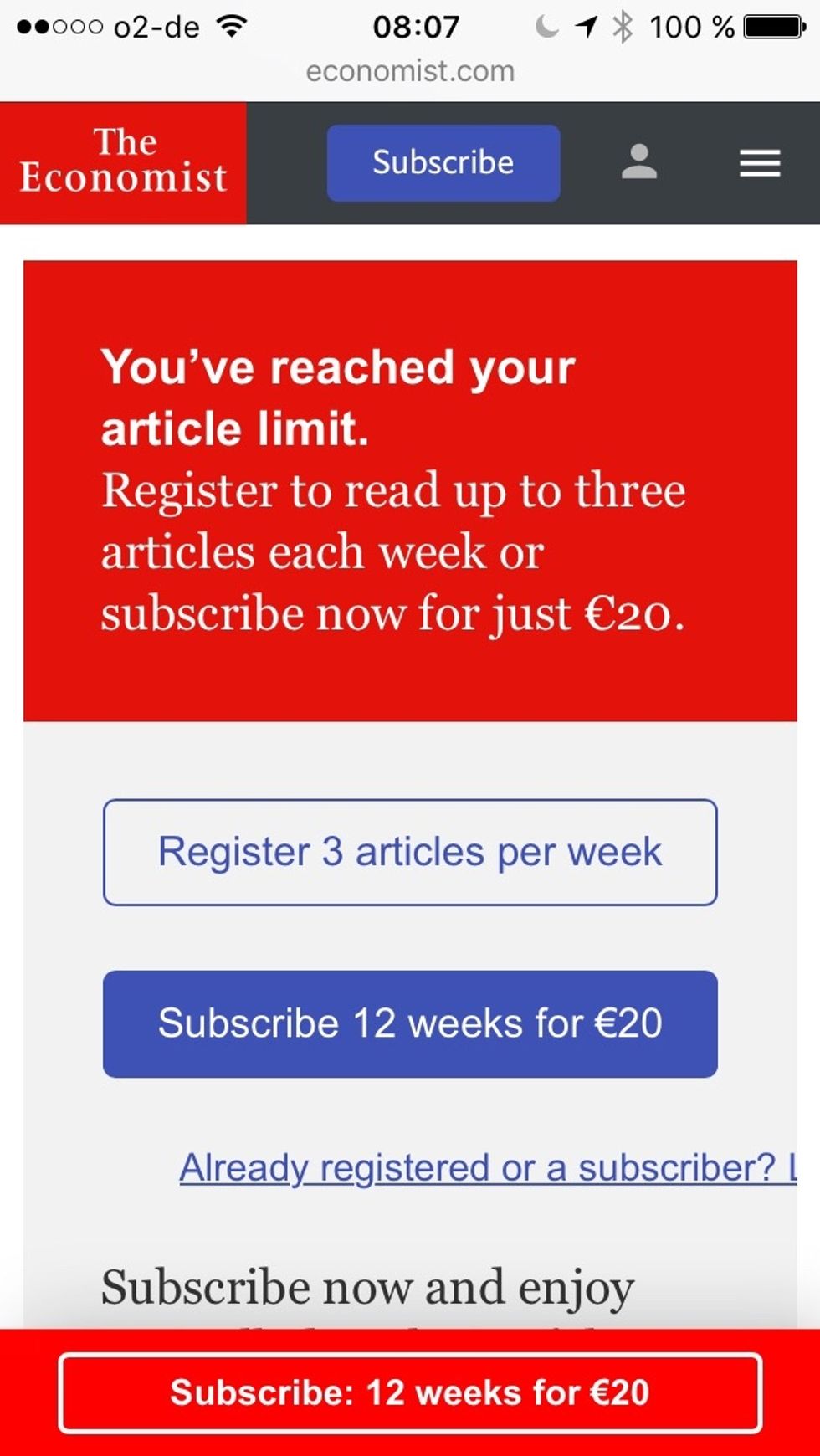820x1456 pixels.
Task: Open the user account icon
Action: 639,162
